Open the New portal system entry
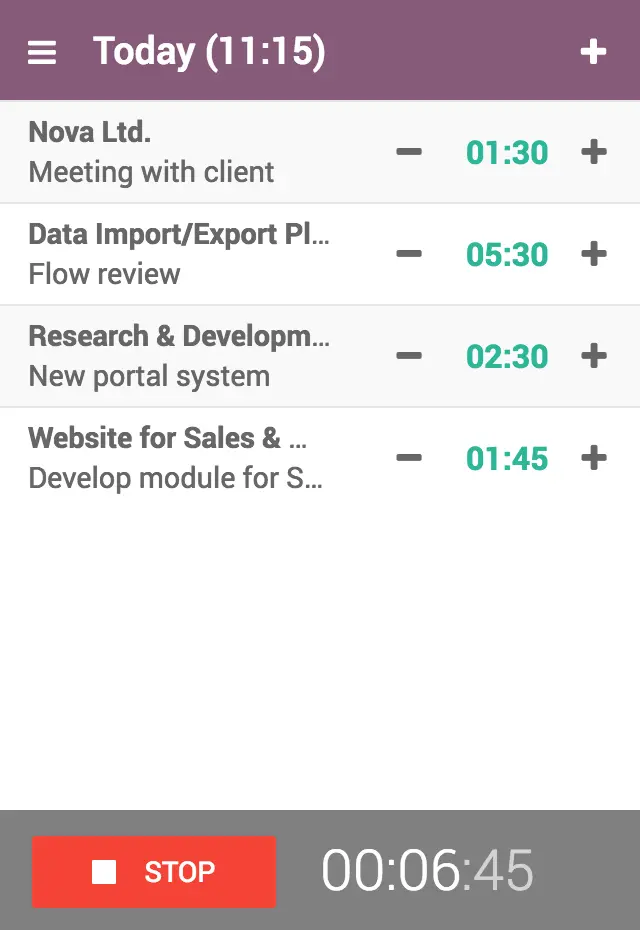 tap(180, 356)
